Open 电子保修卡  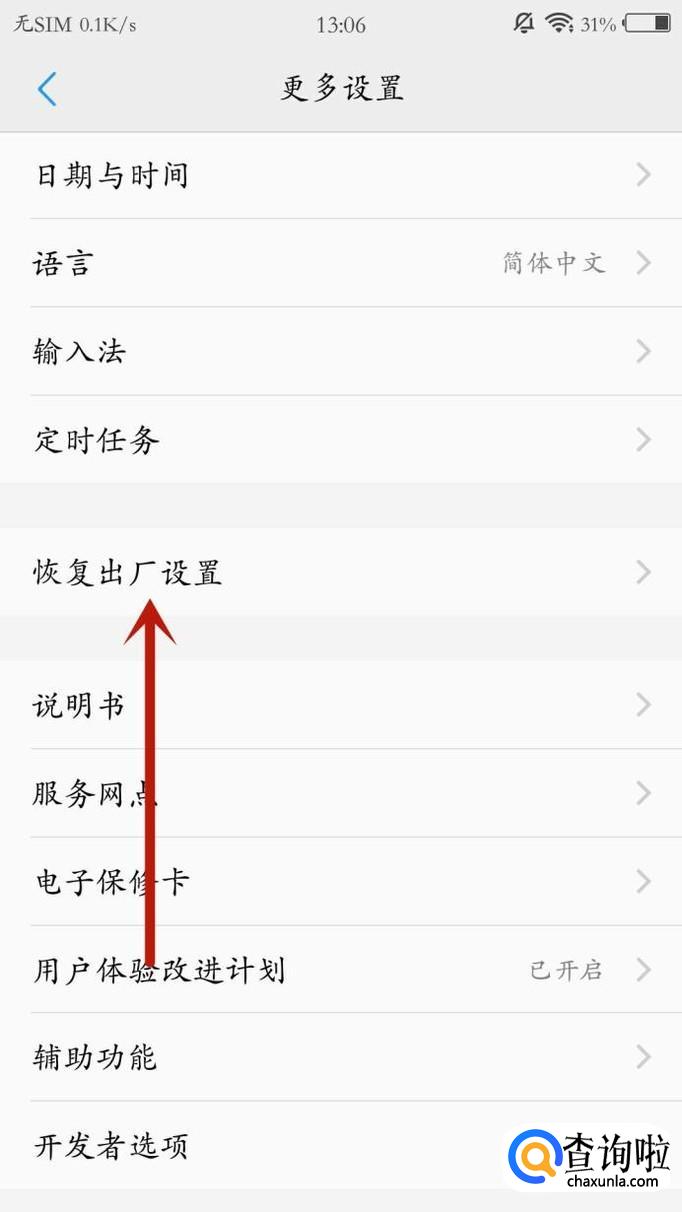[x=340, y=882]
